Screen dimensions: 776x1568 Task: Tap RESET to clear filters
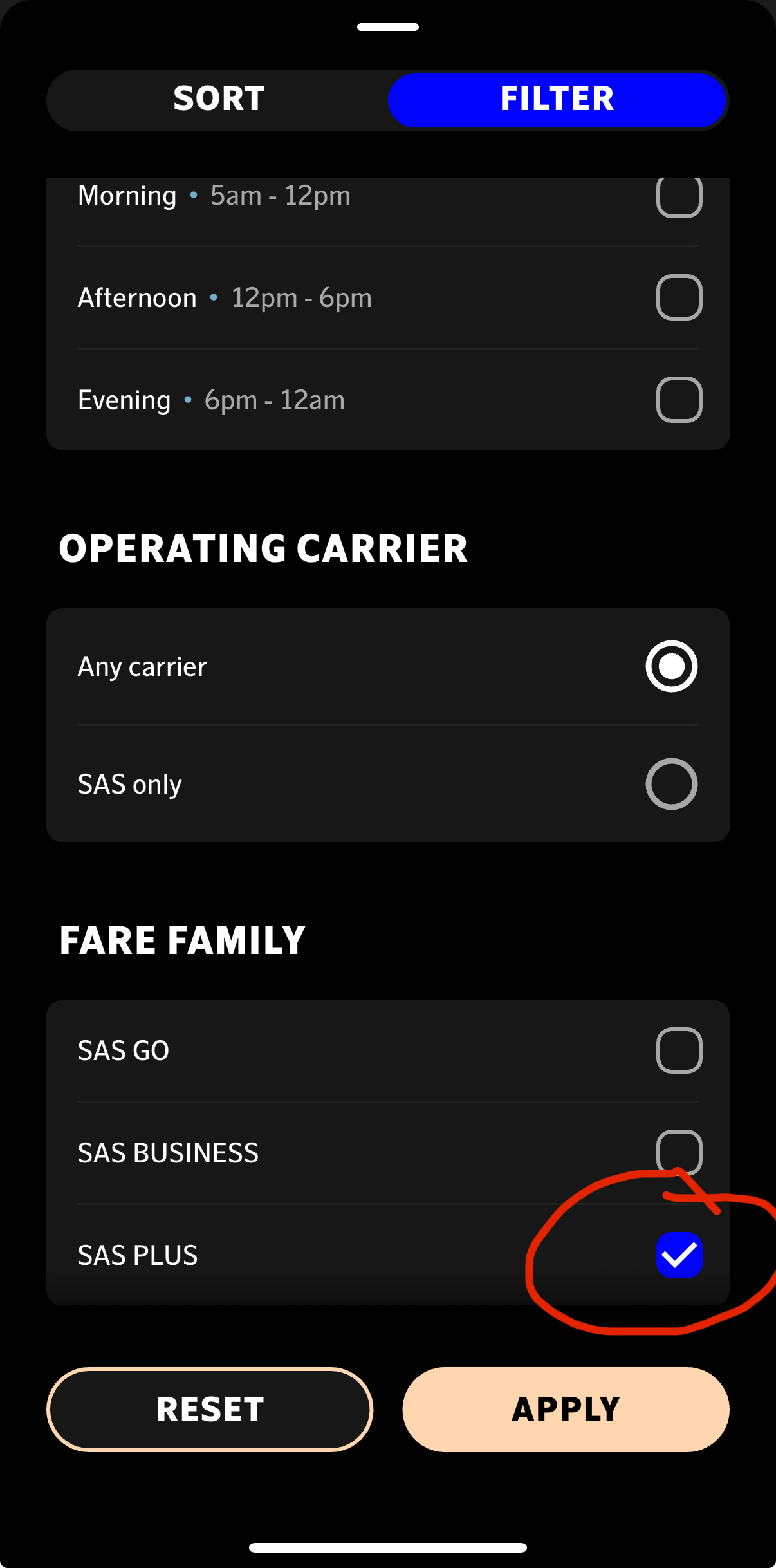(210, 1410)
